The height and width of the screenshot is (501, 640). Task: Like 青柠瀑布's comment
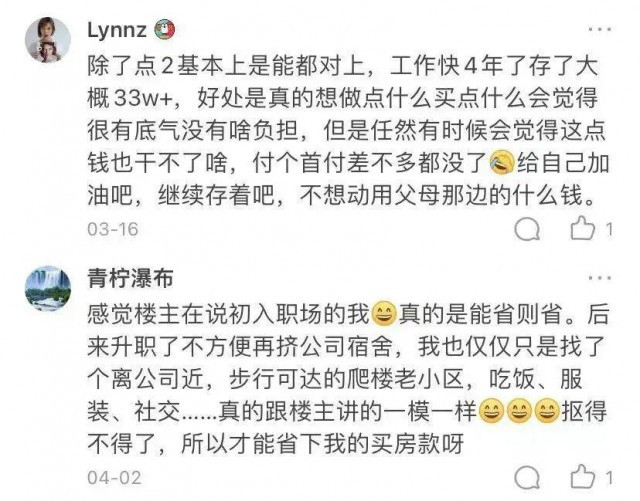[582, 474]
